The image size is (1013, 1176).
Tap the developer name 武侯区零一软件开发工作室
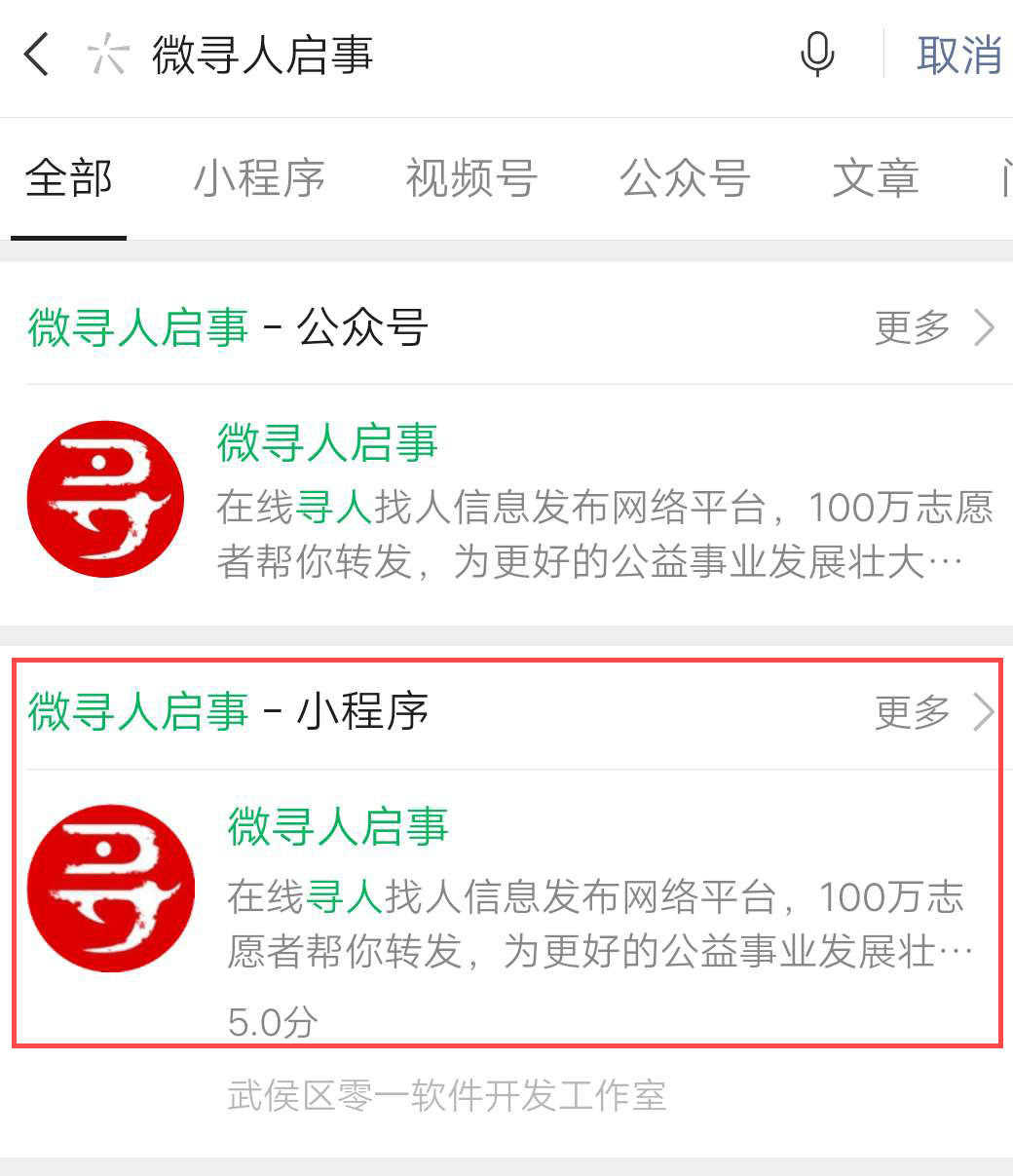pos(446,1095)
